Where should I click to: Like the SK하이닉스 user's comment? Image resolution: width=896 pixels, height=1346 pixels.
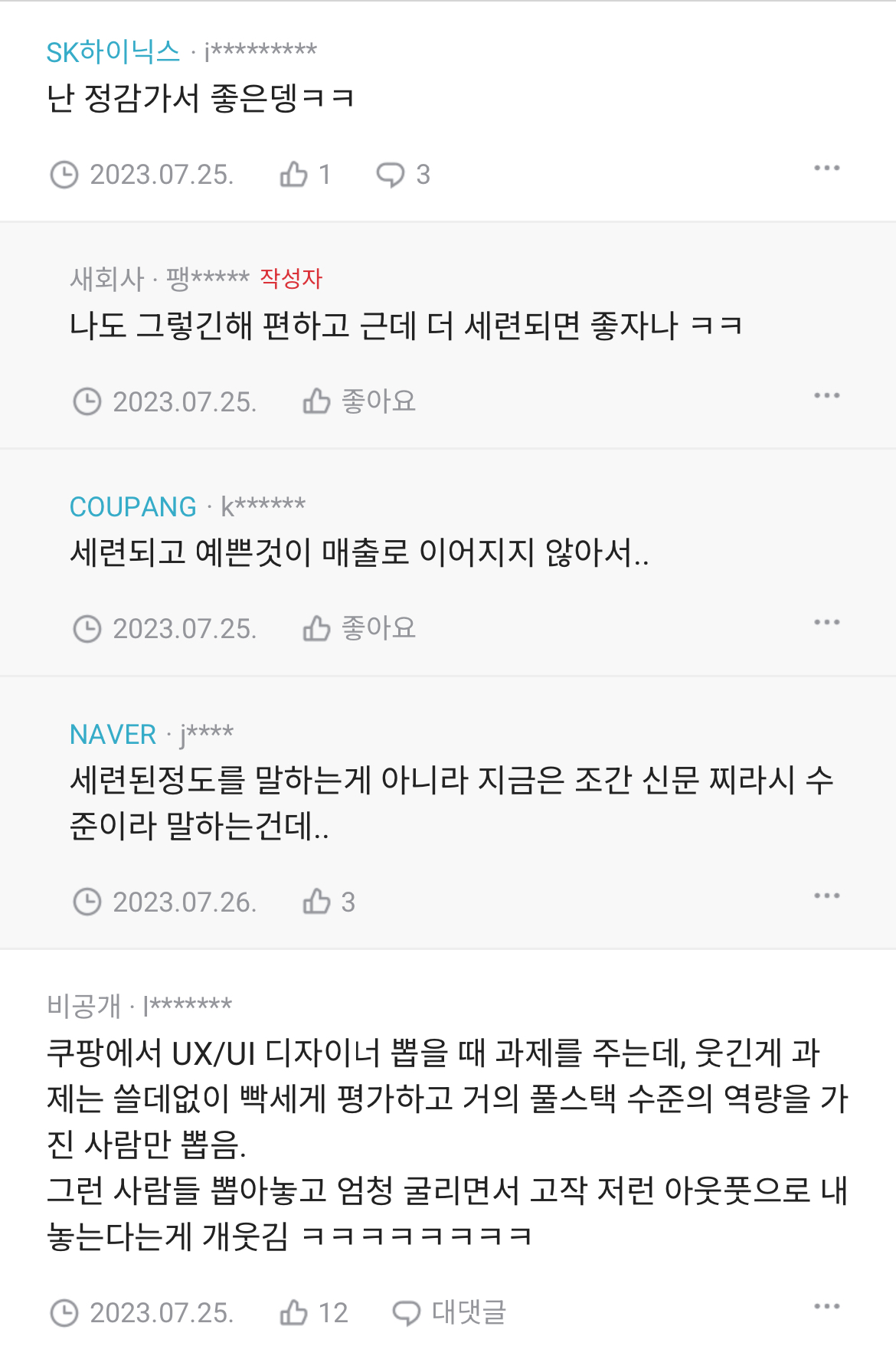(x=305, y=175)
